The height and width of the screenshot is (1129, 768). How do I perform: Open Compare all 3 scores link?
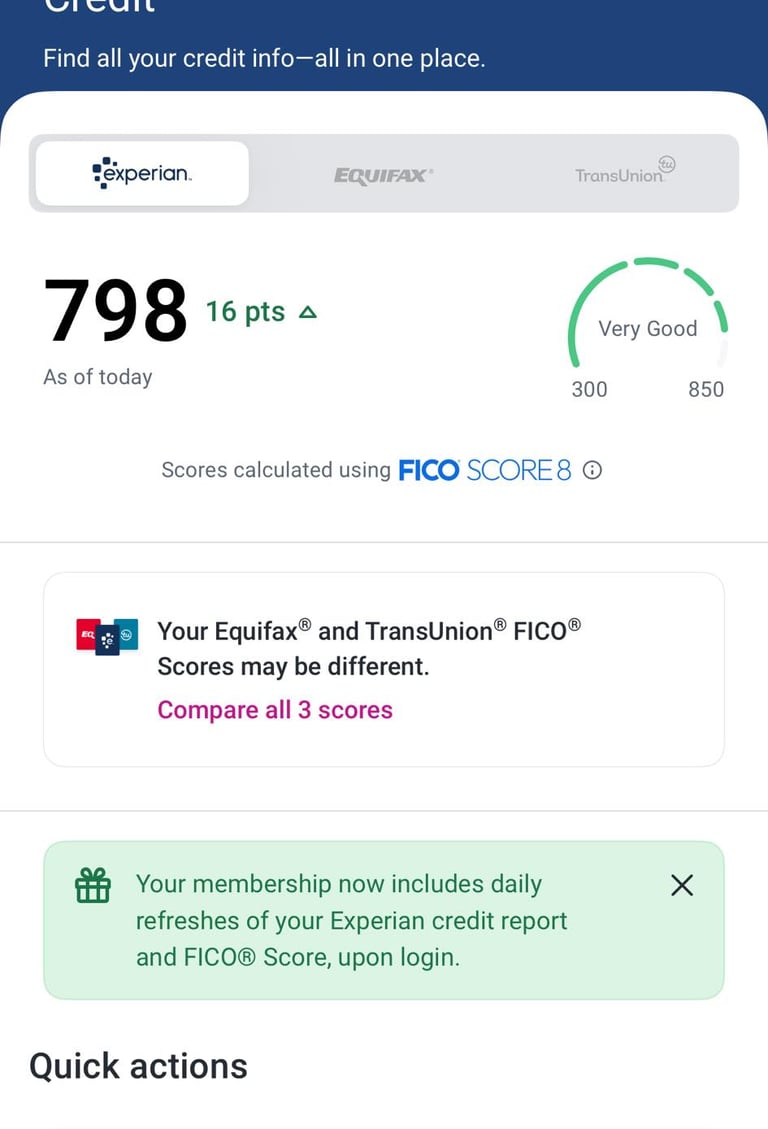pos(275,710)
